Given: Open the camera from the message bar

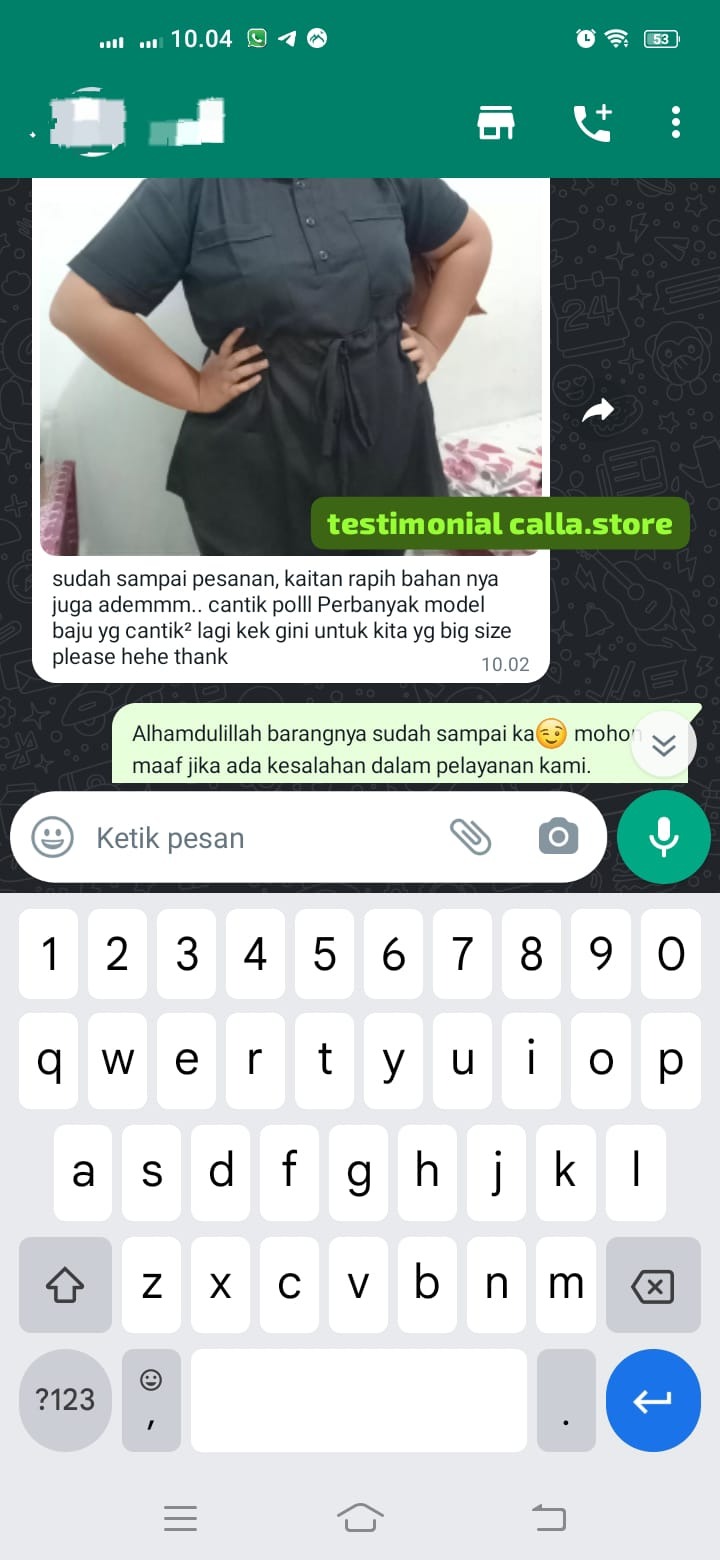Looking at the screenshot, I should pos(558,837).
